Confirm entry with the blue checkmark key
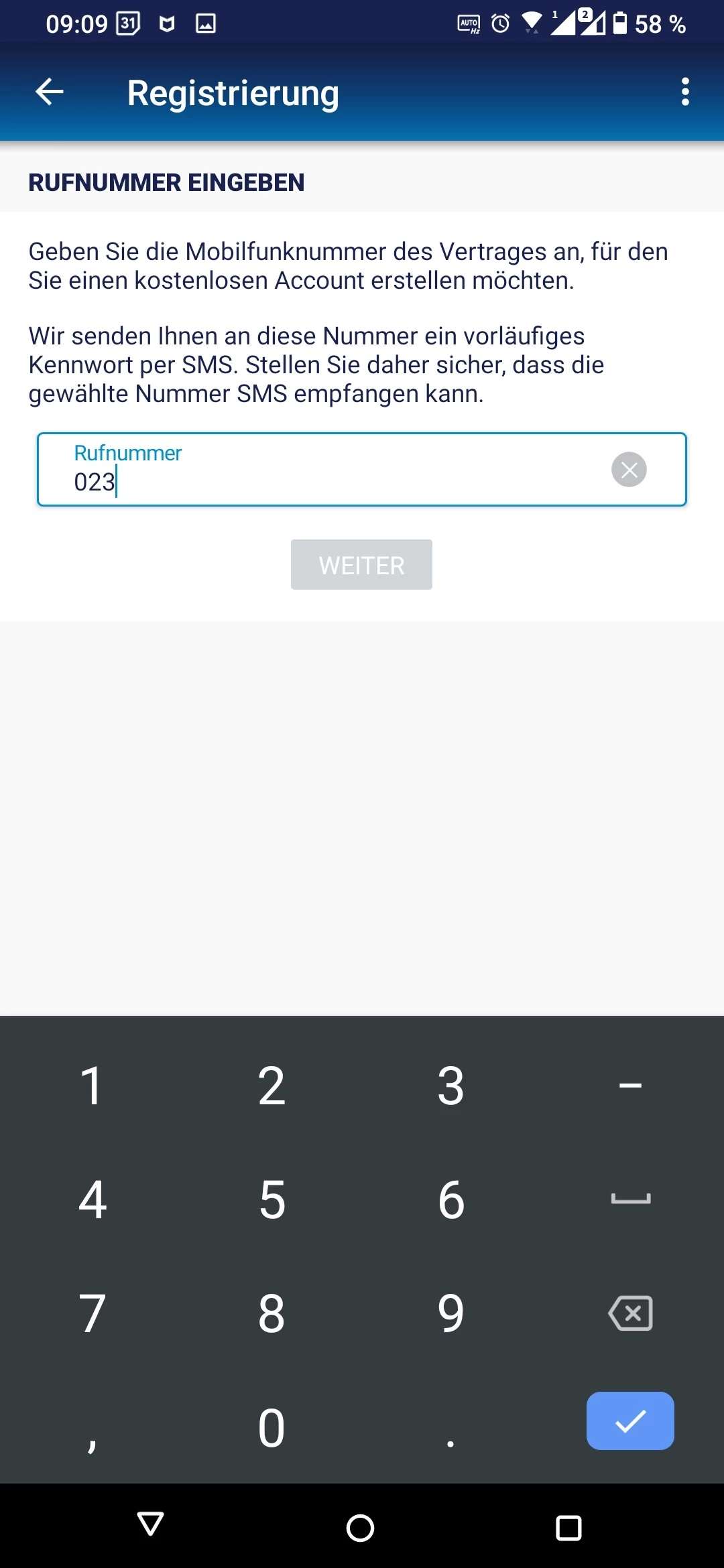Viewport: 724px width, 1568px height. click(630, 1421)
